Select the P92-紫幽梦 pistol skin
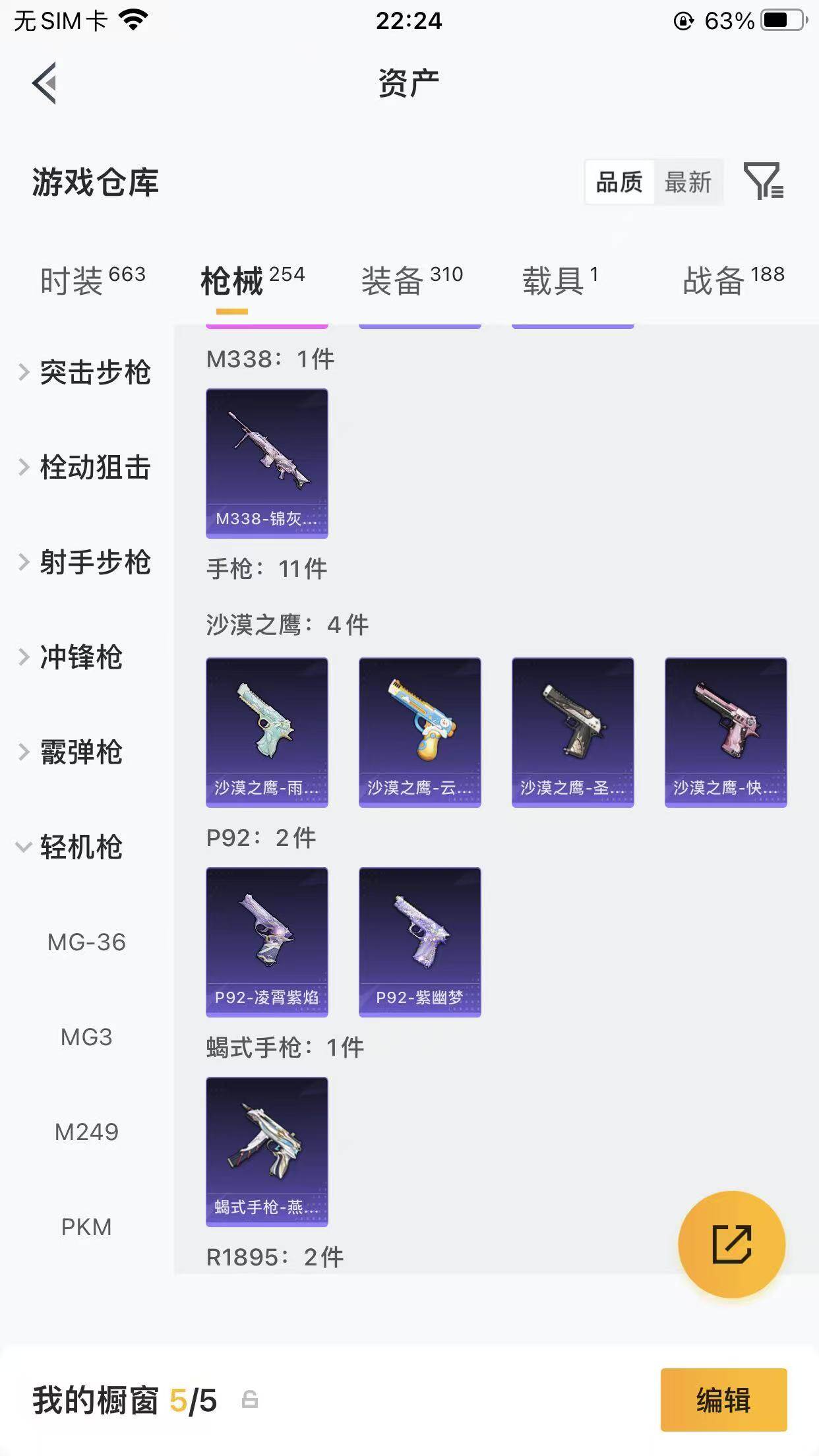Screen dimensions: 819x1456 [x=420, y=943]
